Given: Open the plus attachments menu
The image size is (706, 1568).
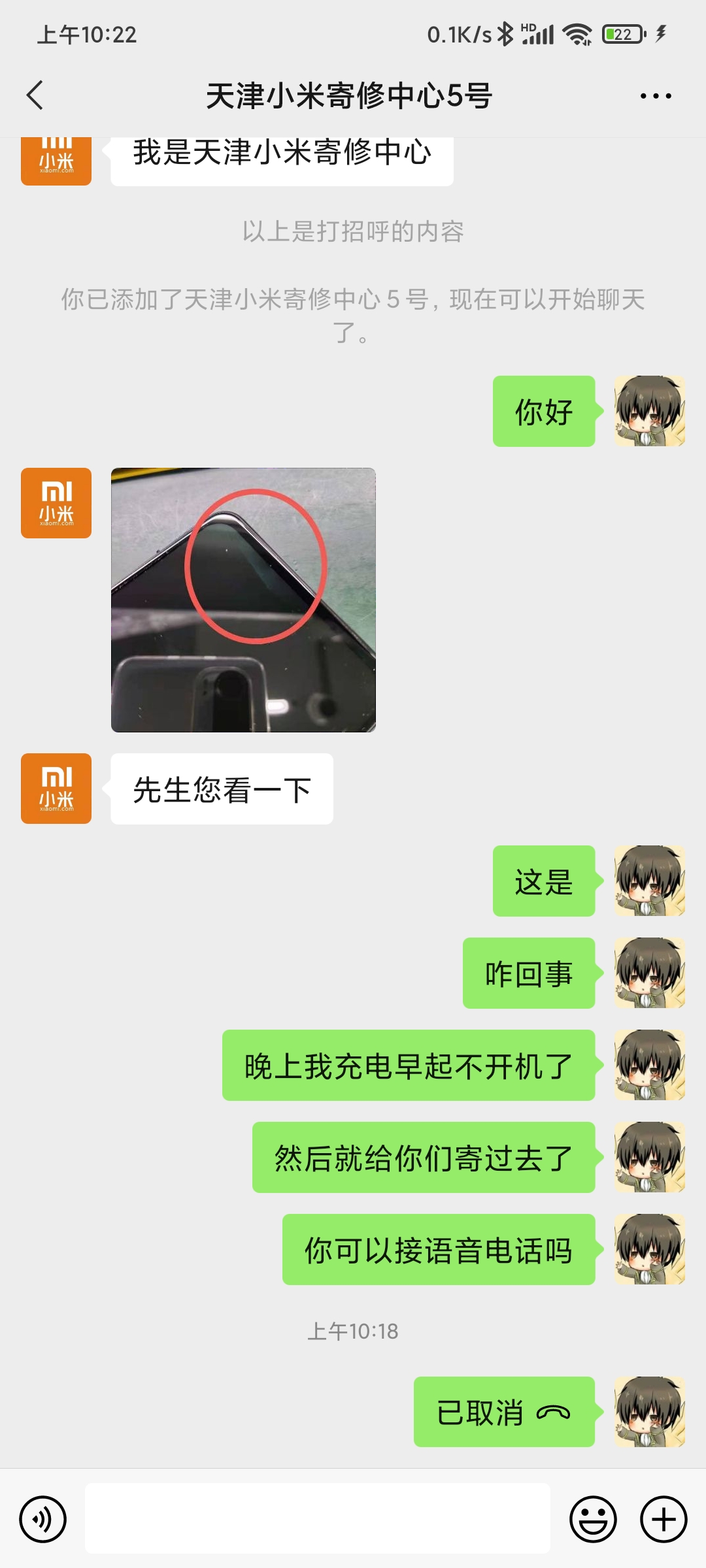Looking at the screenshot, I should click(x=663, y=1519).
